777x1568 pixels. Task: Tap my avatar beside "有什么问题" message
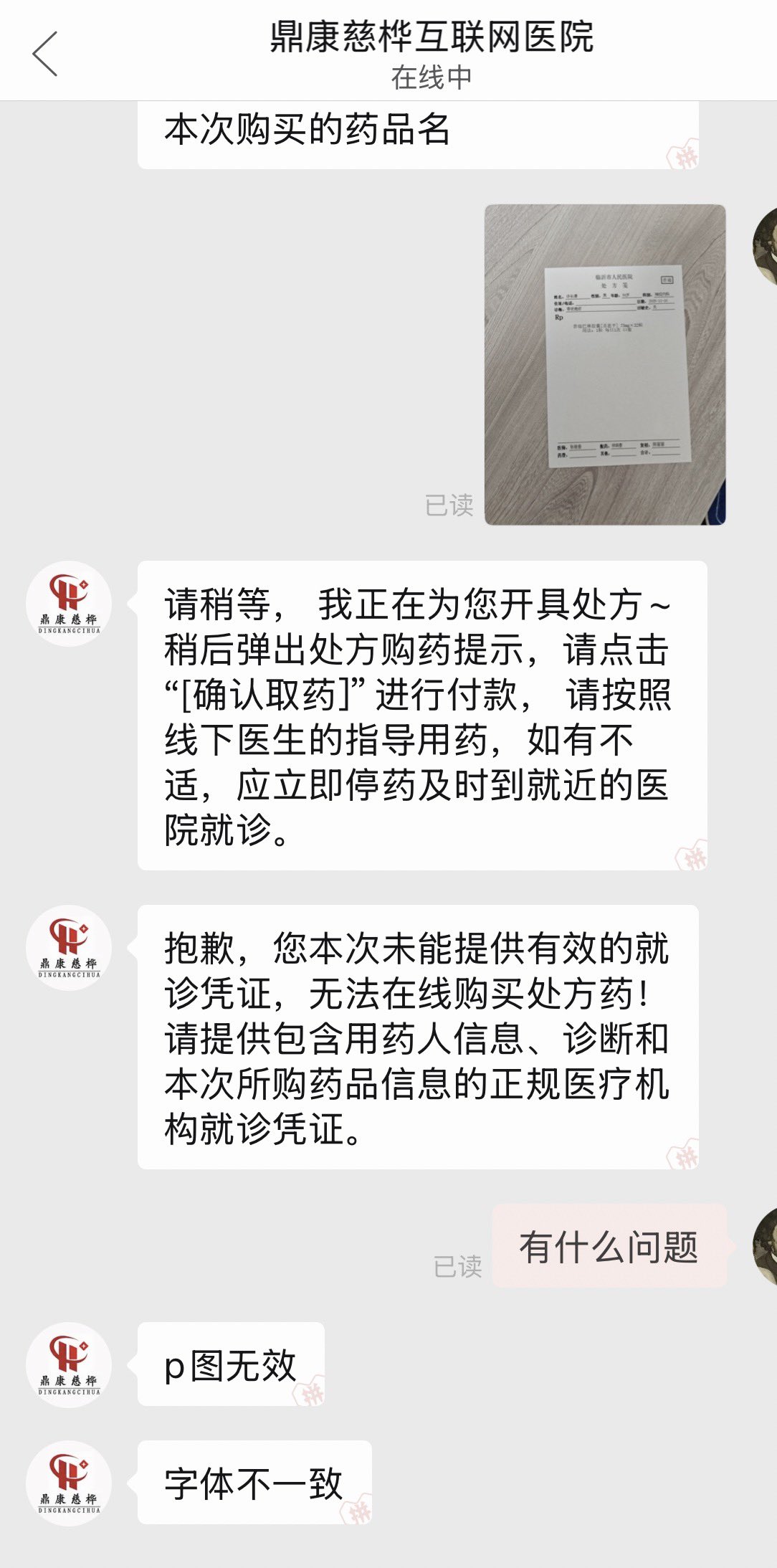(x=766, y=1246)
